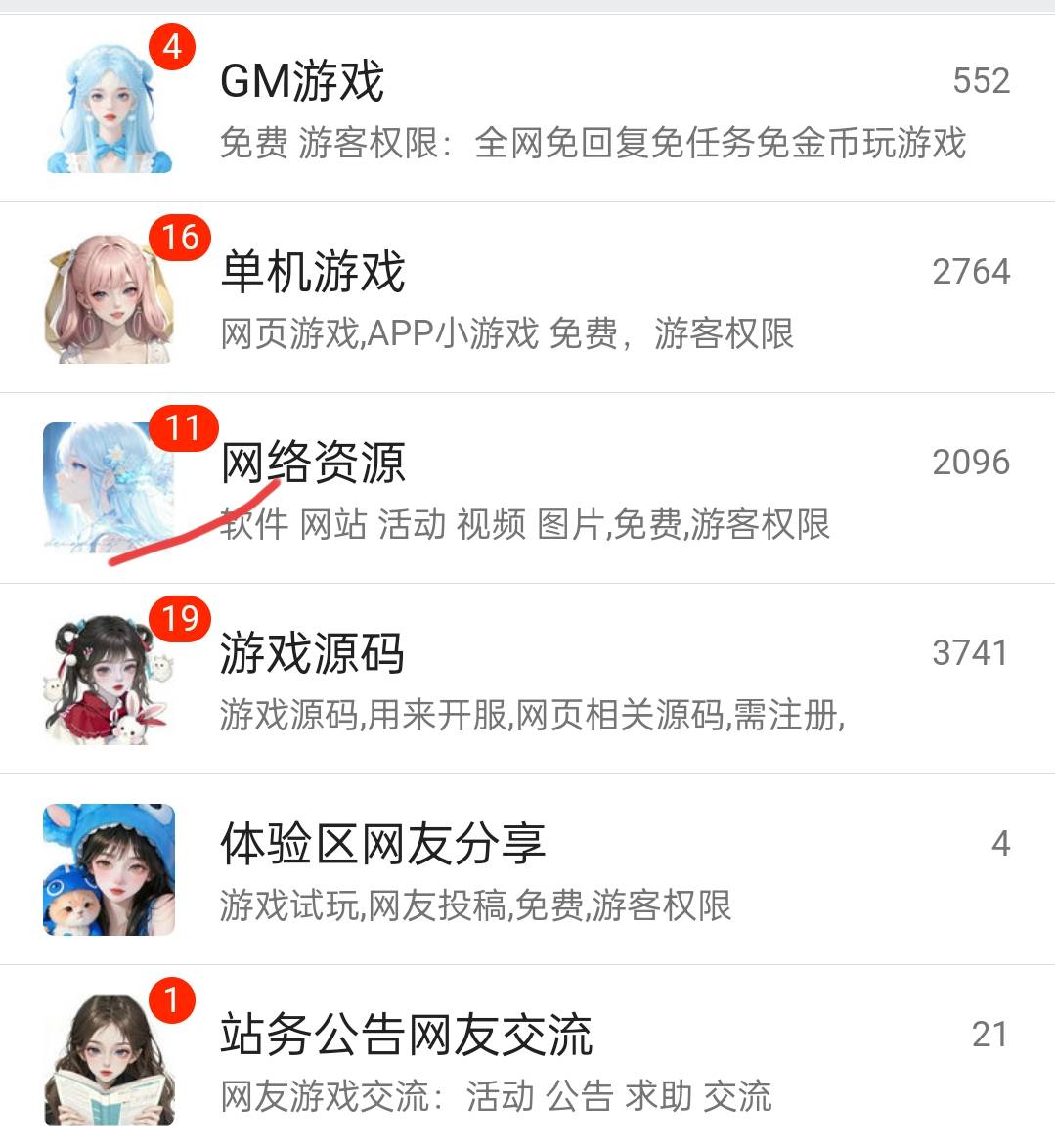Open the 网络资源 section
The width and height of the screenshot is (1055, 1148).
tap(313, 463)
